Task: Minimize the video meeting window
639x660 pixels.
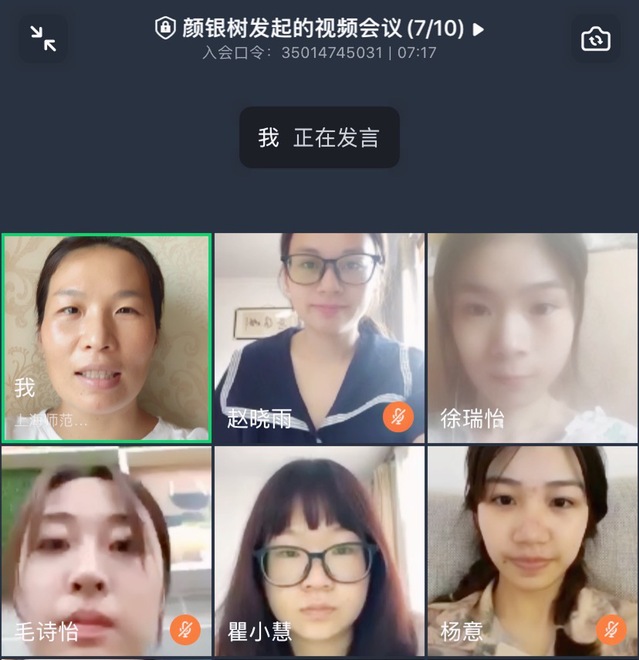Action: point(43,39)
